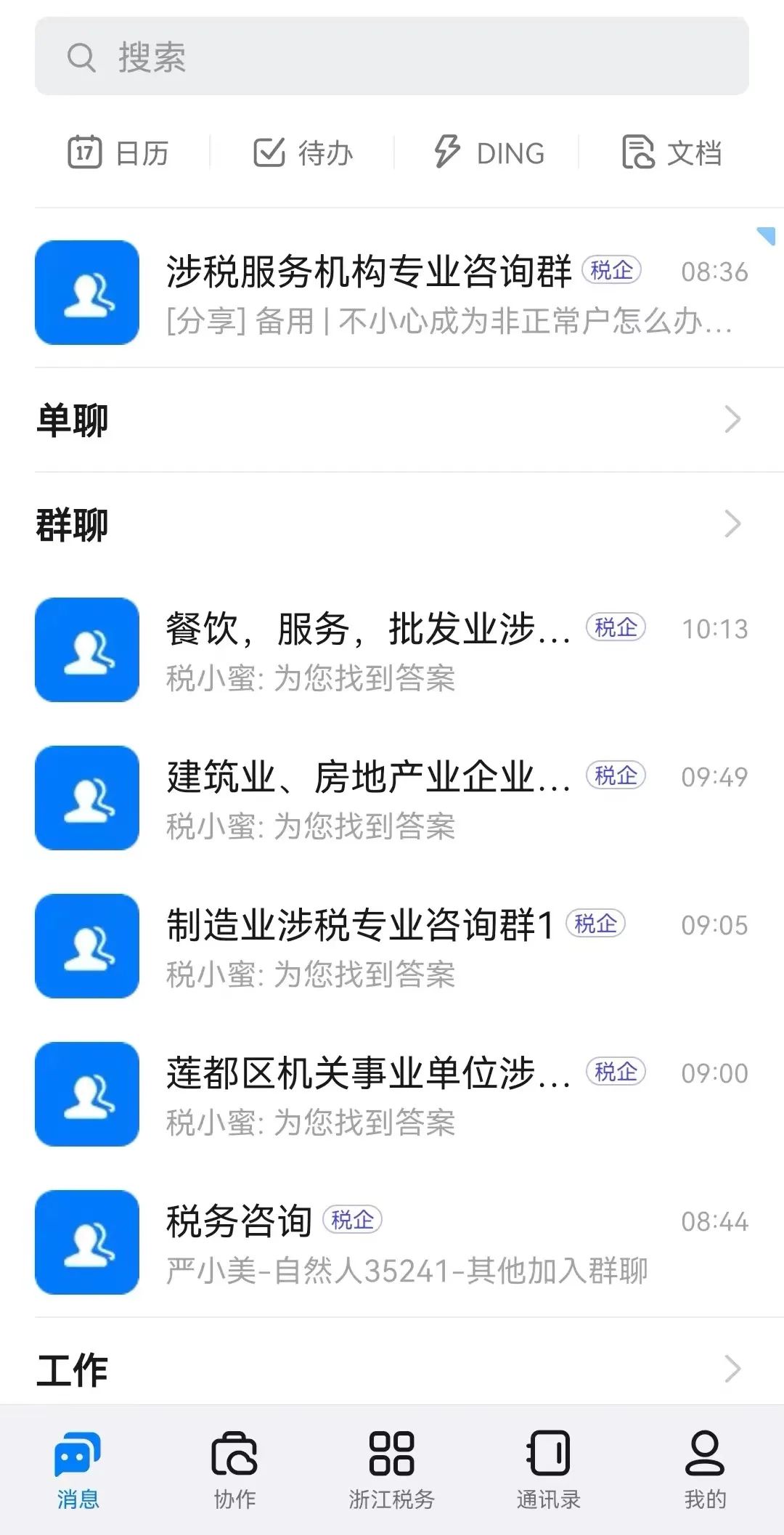Expand the 工作 section
The height and width of the screenshot is (1535, 784).
coord(392,1369)
